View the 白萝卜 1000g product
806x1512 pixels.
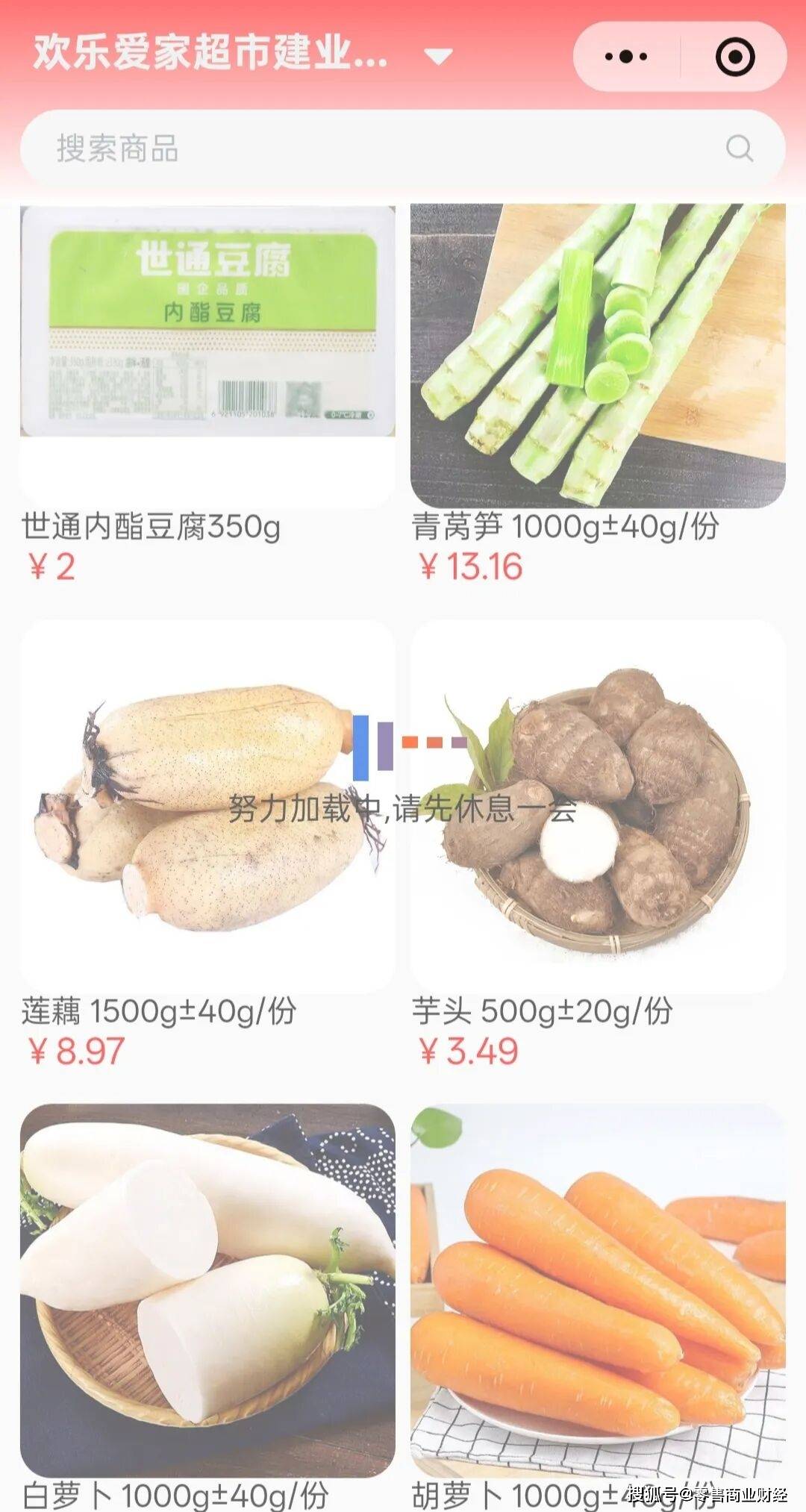tap(207, 1290)
